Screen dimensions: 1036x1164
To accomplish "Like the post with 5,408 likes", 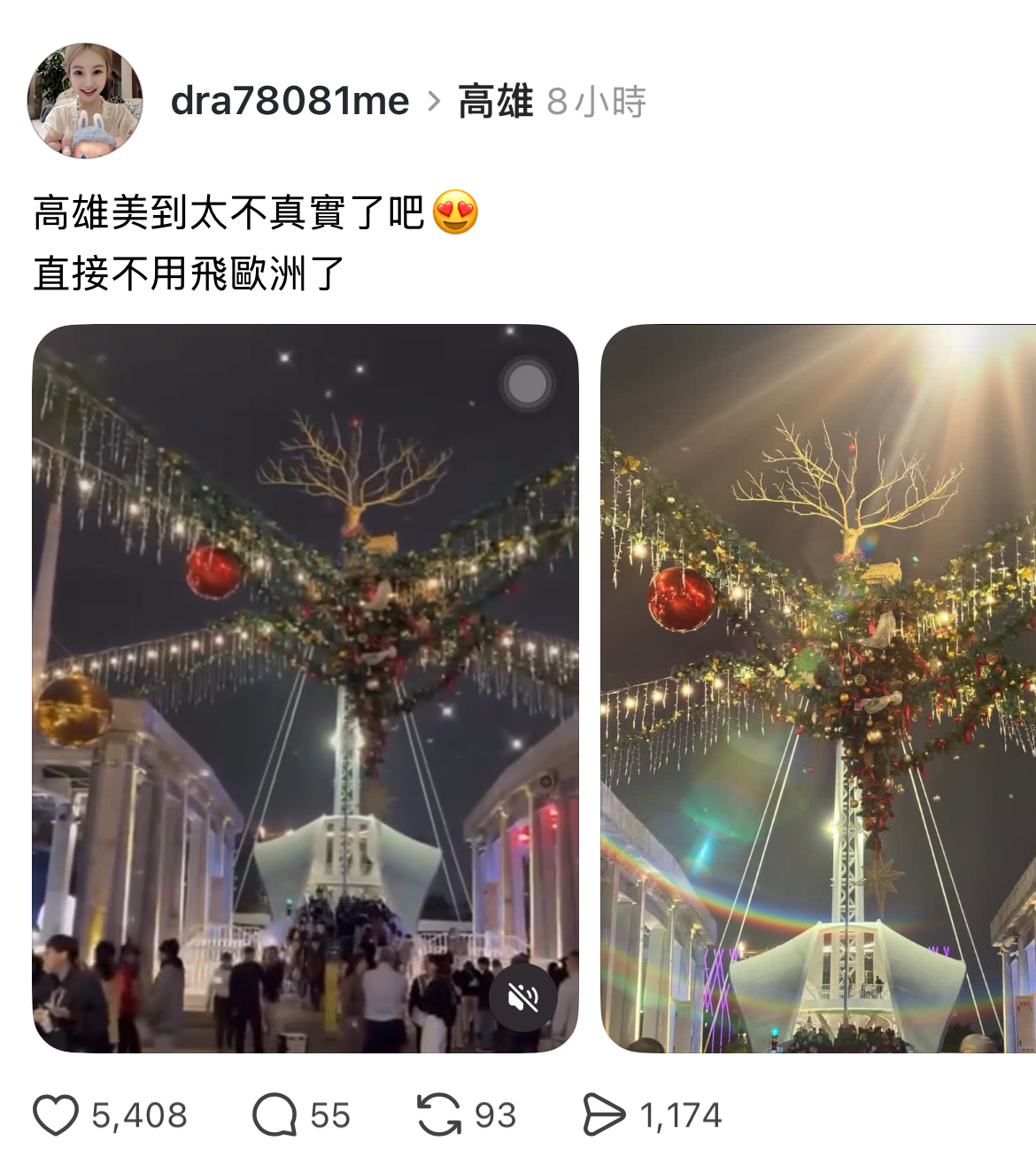I will pyautogui.click(x=56, y=1114).
